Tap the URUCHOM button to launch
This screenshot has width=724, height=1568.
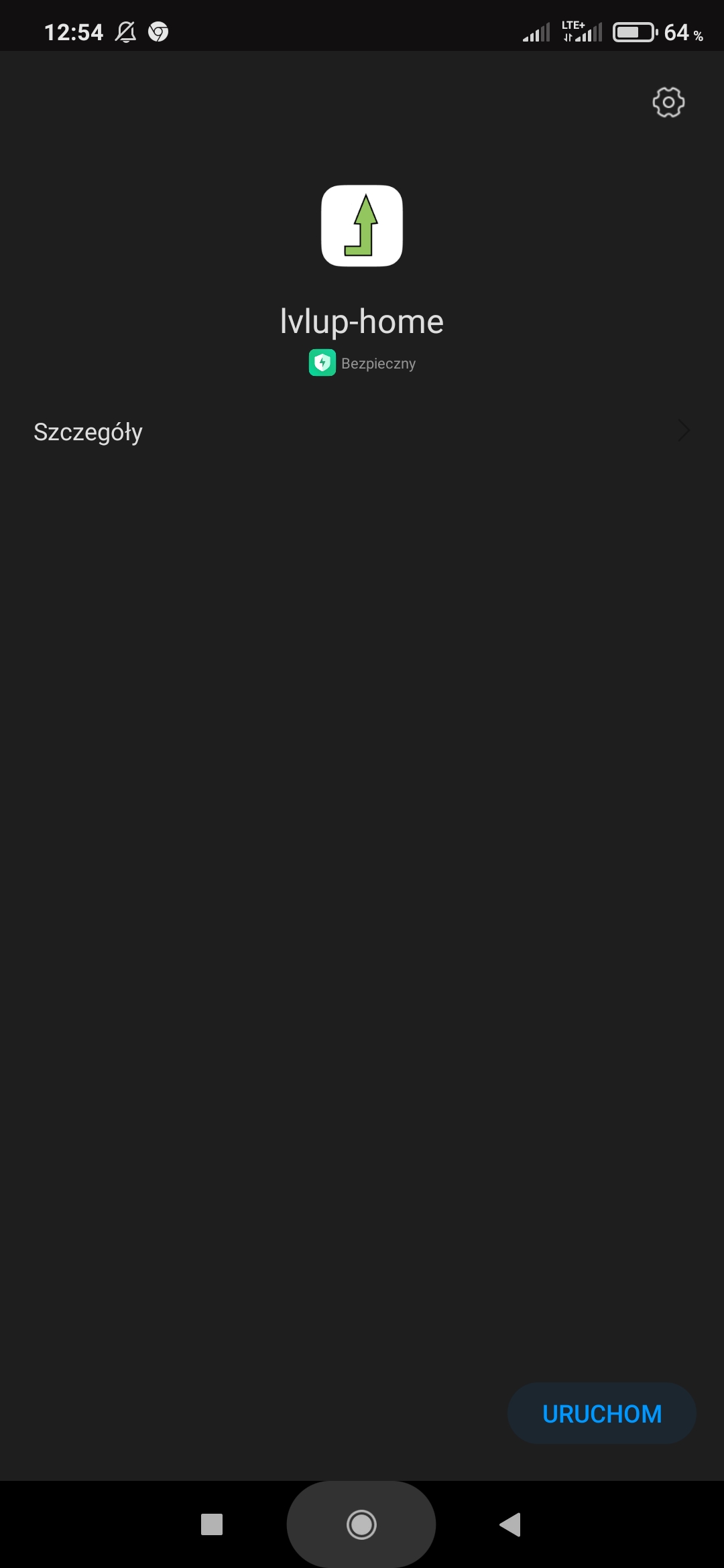[601, 1413]
